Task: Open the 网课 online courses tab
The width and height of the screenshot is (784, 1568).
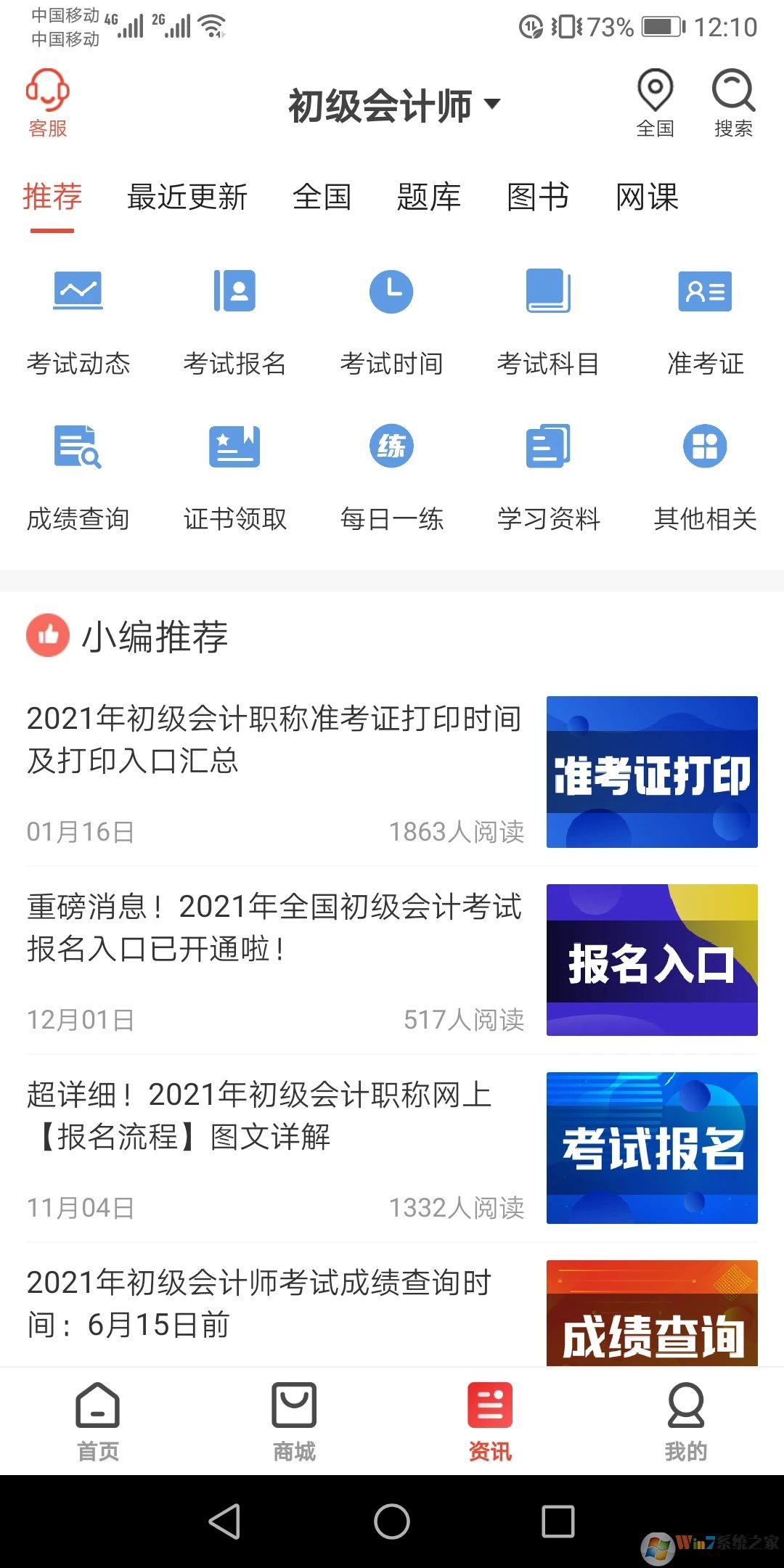Action: [648, 197]
